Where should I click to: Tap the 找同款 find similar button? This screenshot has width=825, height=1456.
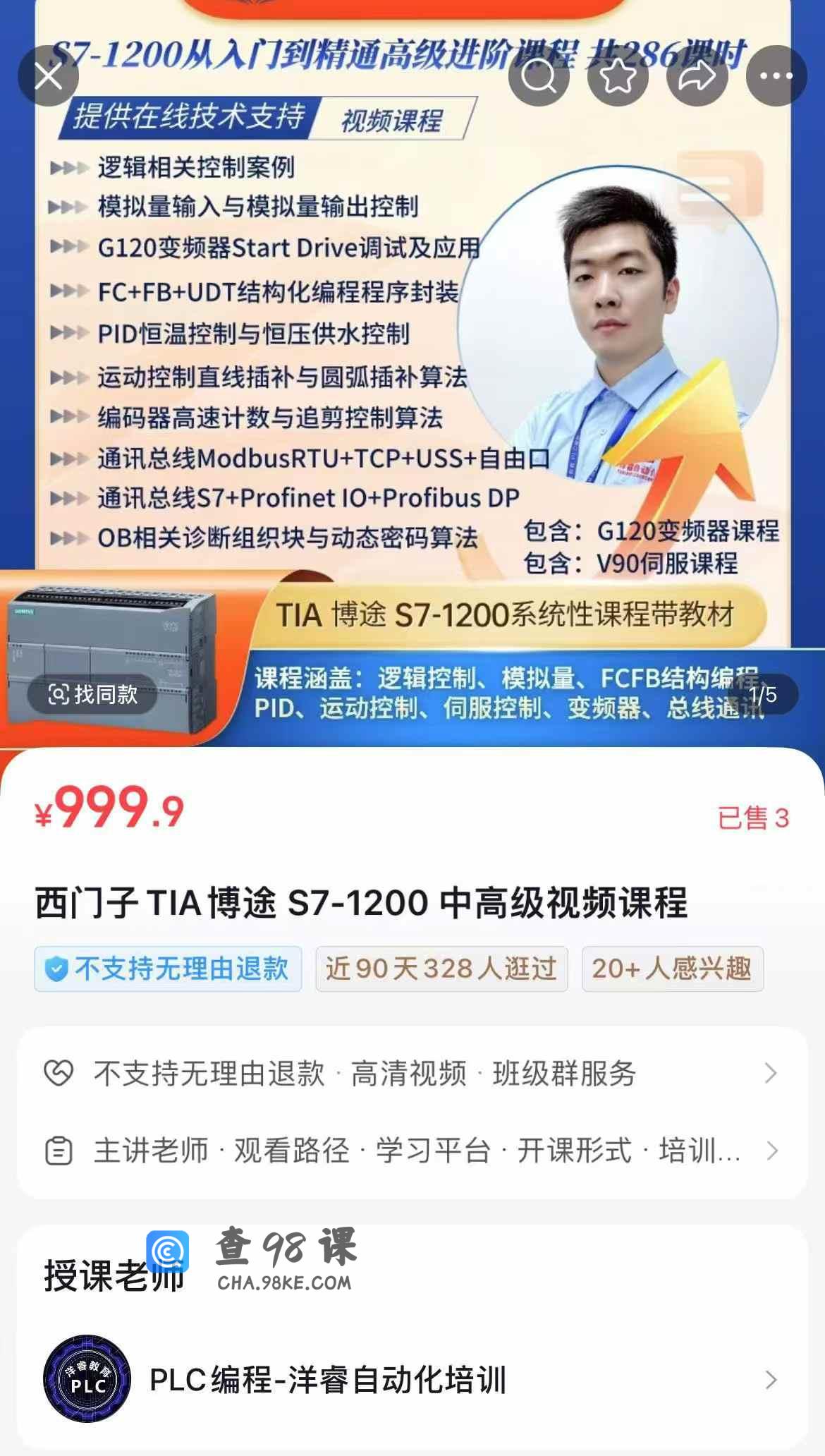click(92, 694)
